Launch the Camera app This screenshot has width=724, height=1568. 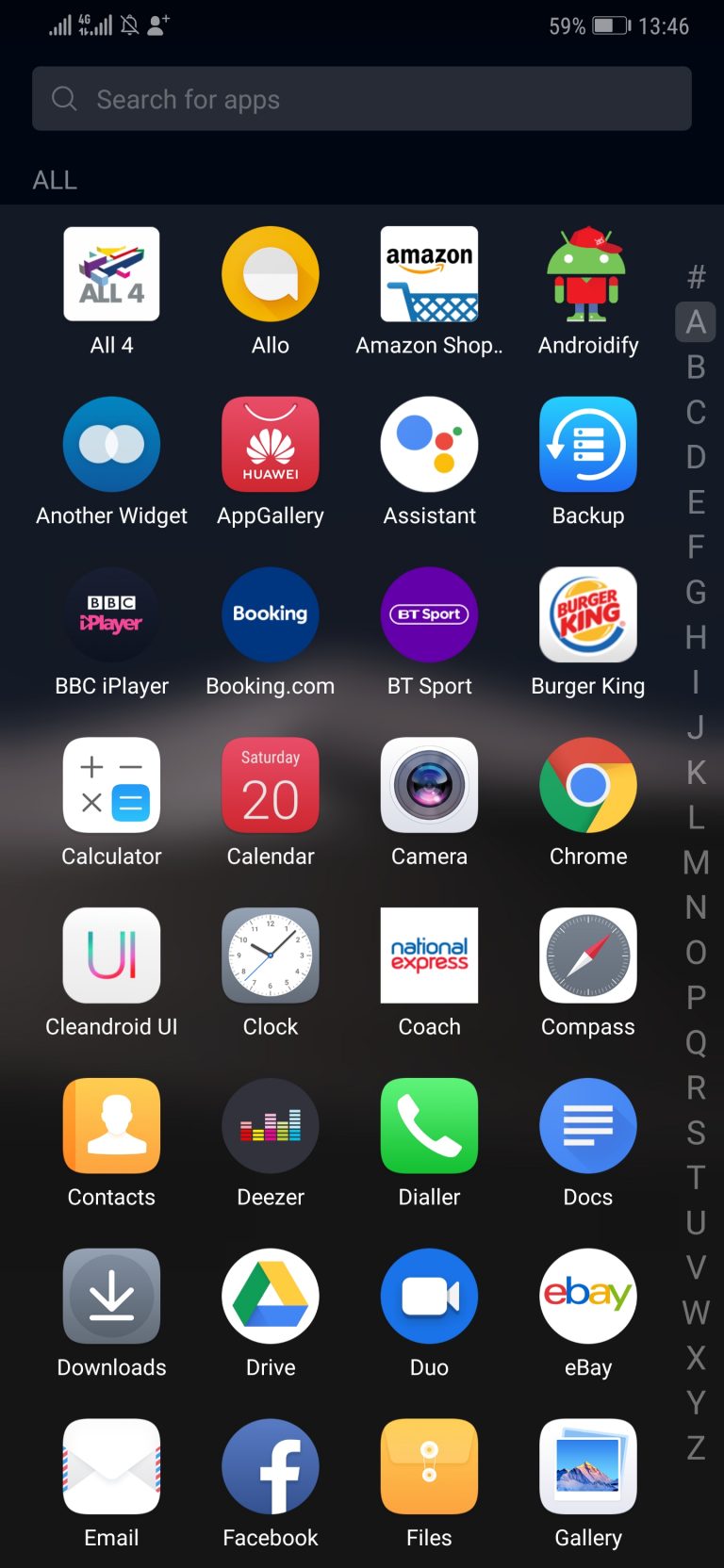[x=429, y=785]
